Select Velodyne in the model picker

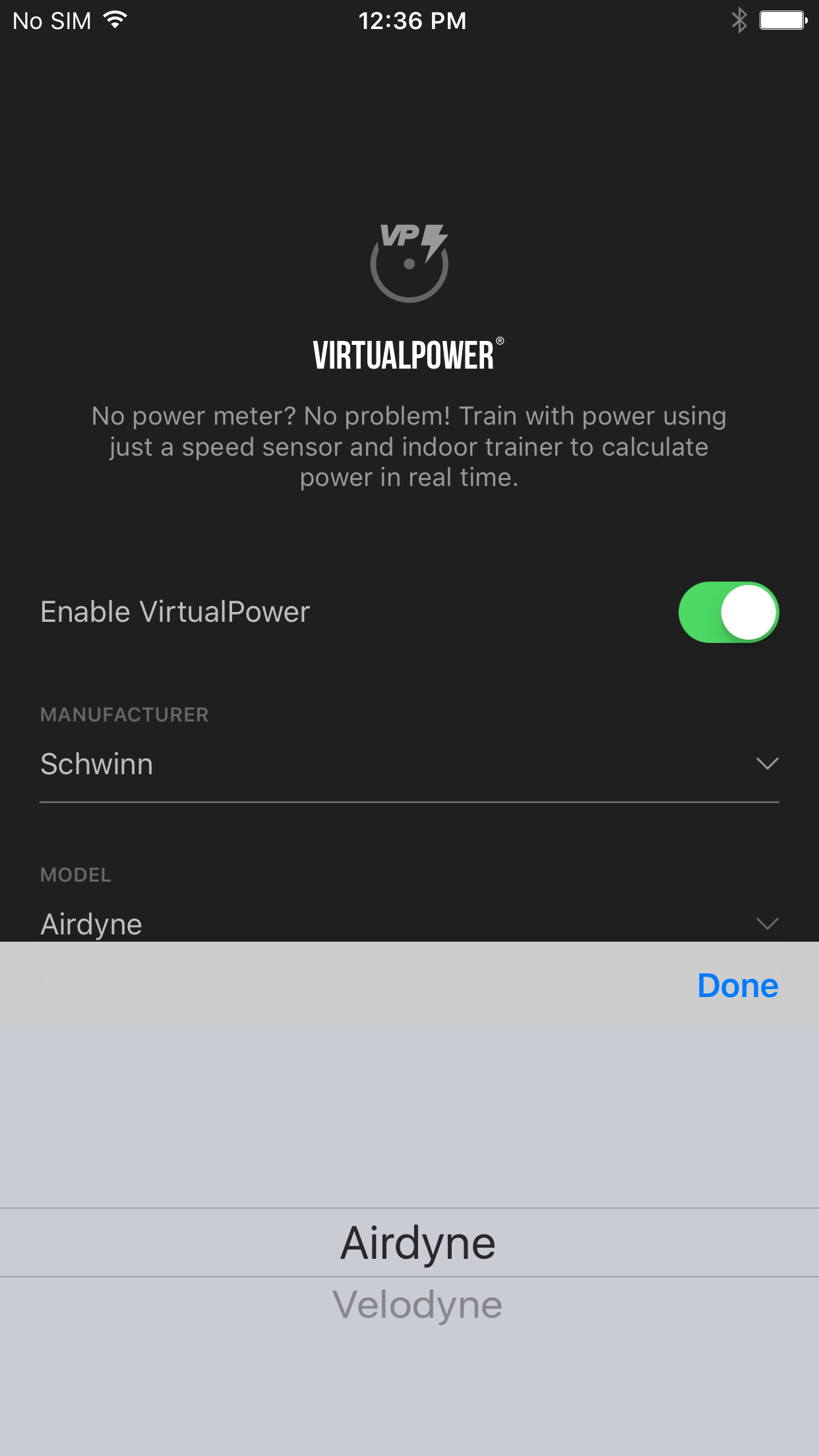(x=417, y=1304)
